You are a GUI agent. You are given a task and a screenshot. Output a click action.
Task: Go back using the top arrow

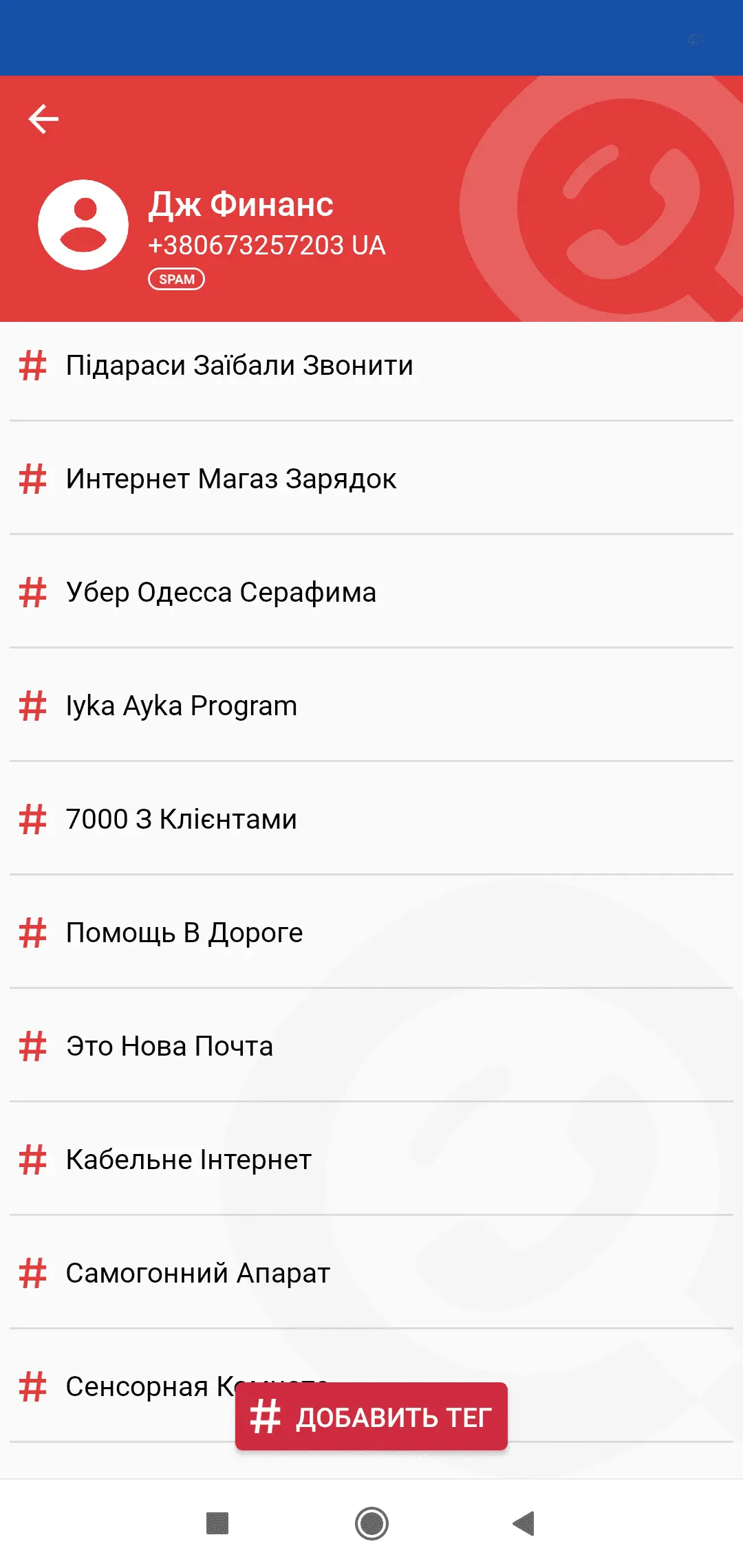43,118
